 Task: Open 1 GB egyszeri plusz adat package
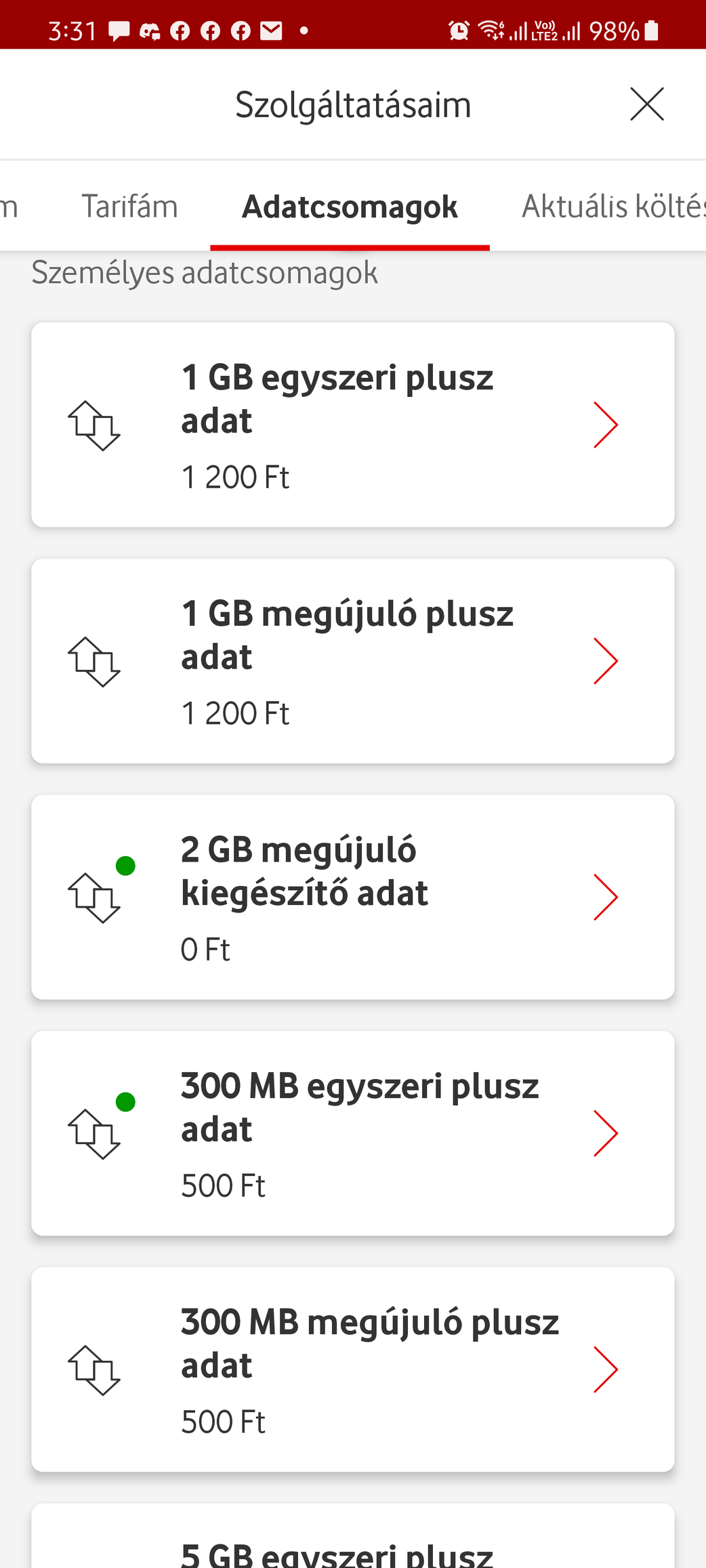pyautogui.click(x=352, y=425)
